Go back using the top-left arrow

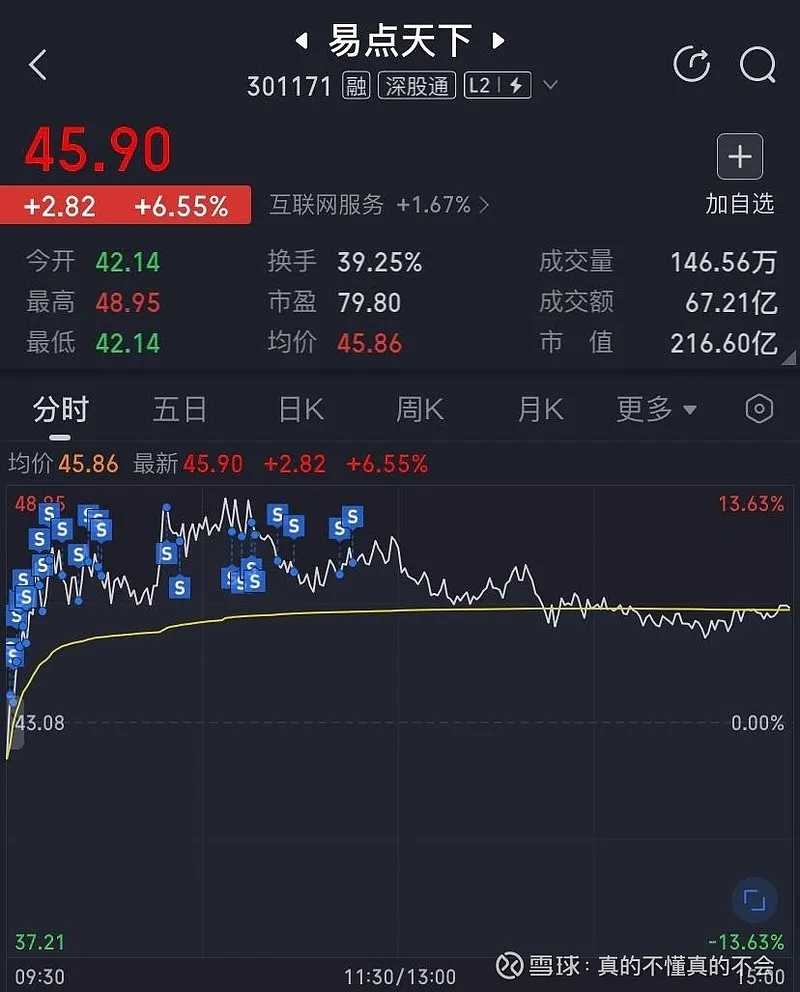click(38, 66)
